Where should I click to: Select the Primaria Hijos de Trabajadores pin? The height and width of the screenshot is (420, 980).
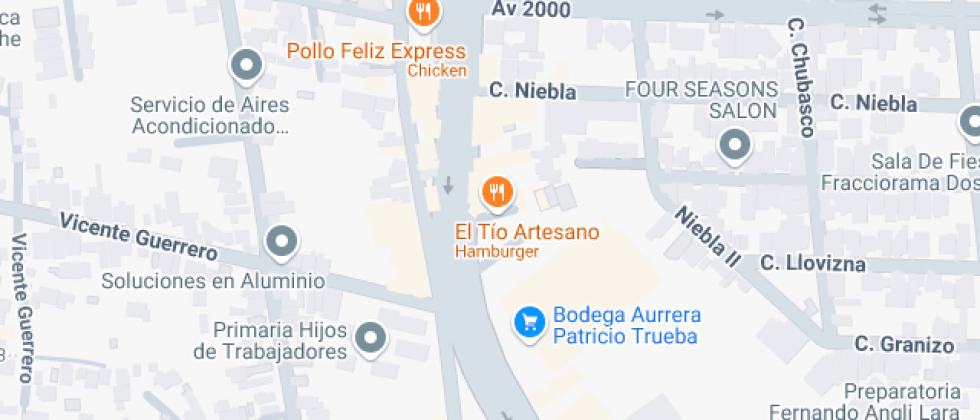pos(372,339)
